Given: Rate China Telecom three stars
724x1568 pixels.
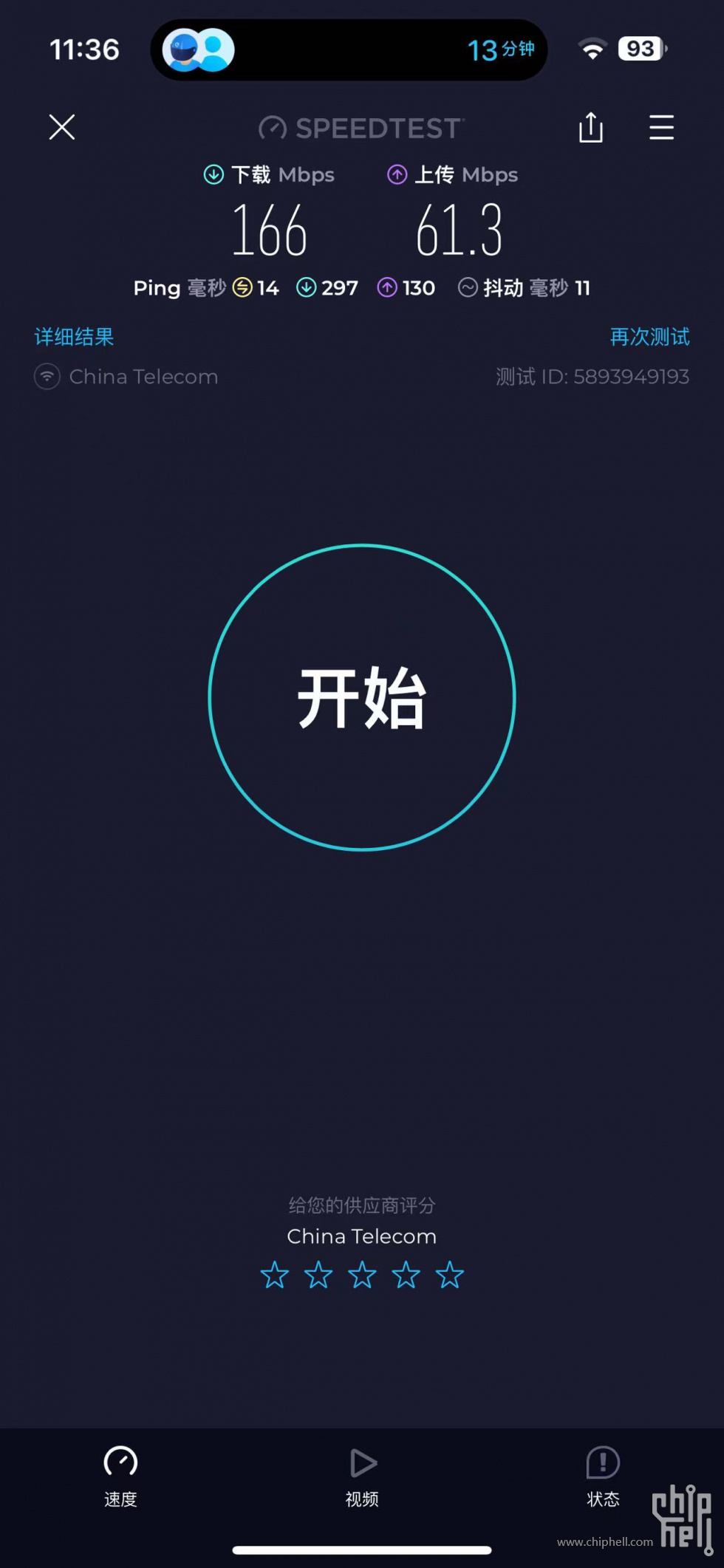Looking at the screenshot, I should (x=362, y=1275).
